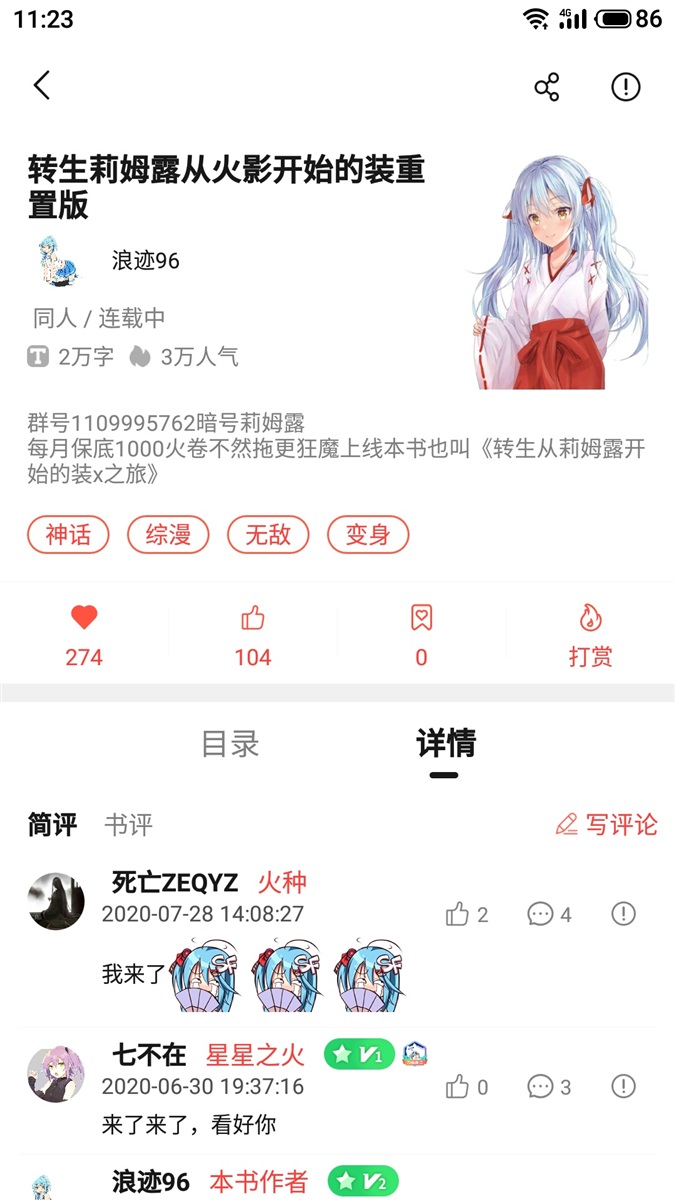Favorite the book with the heart icon

click(84, 619)
